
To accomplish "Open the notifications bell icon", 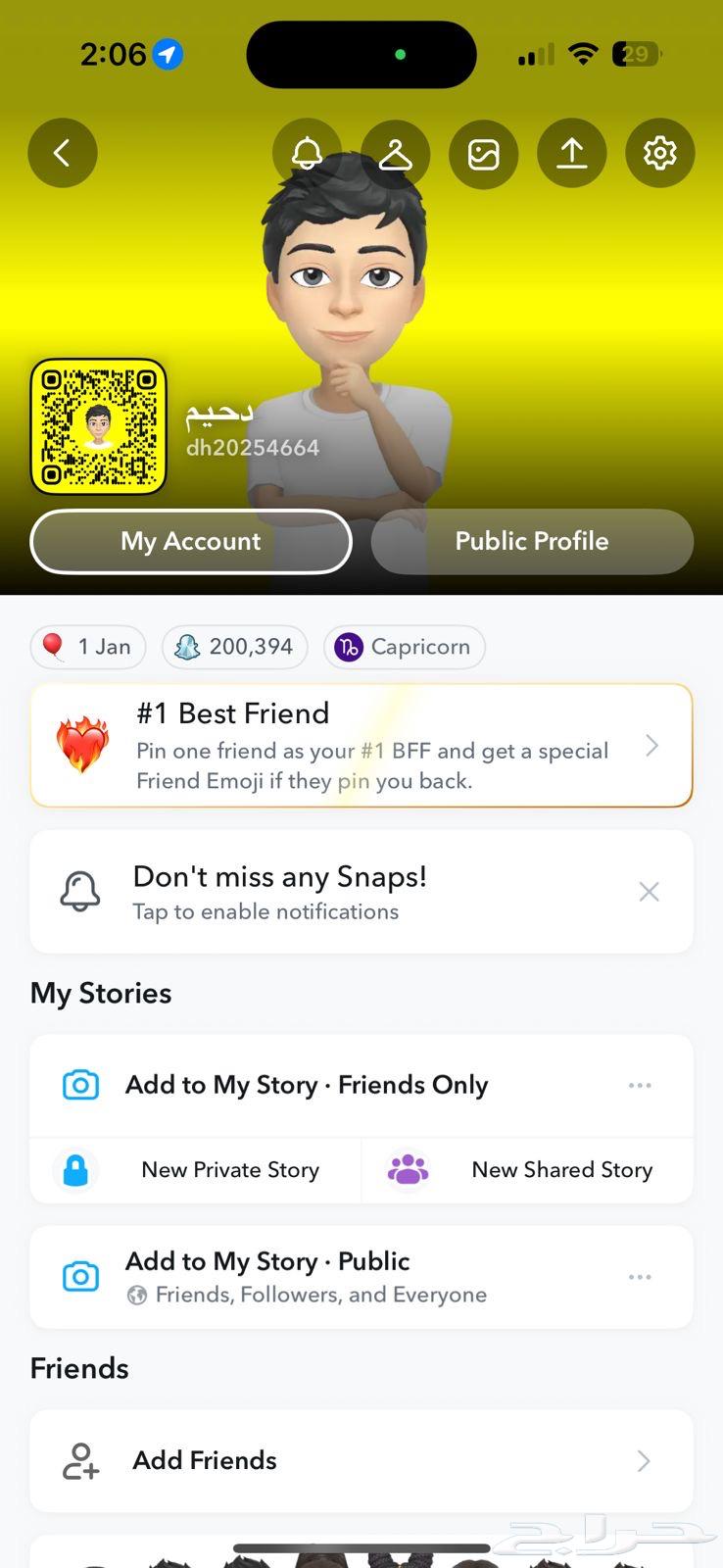I will [307, 153].
